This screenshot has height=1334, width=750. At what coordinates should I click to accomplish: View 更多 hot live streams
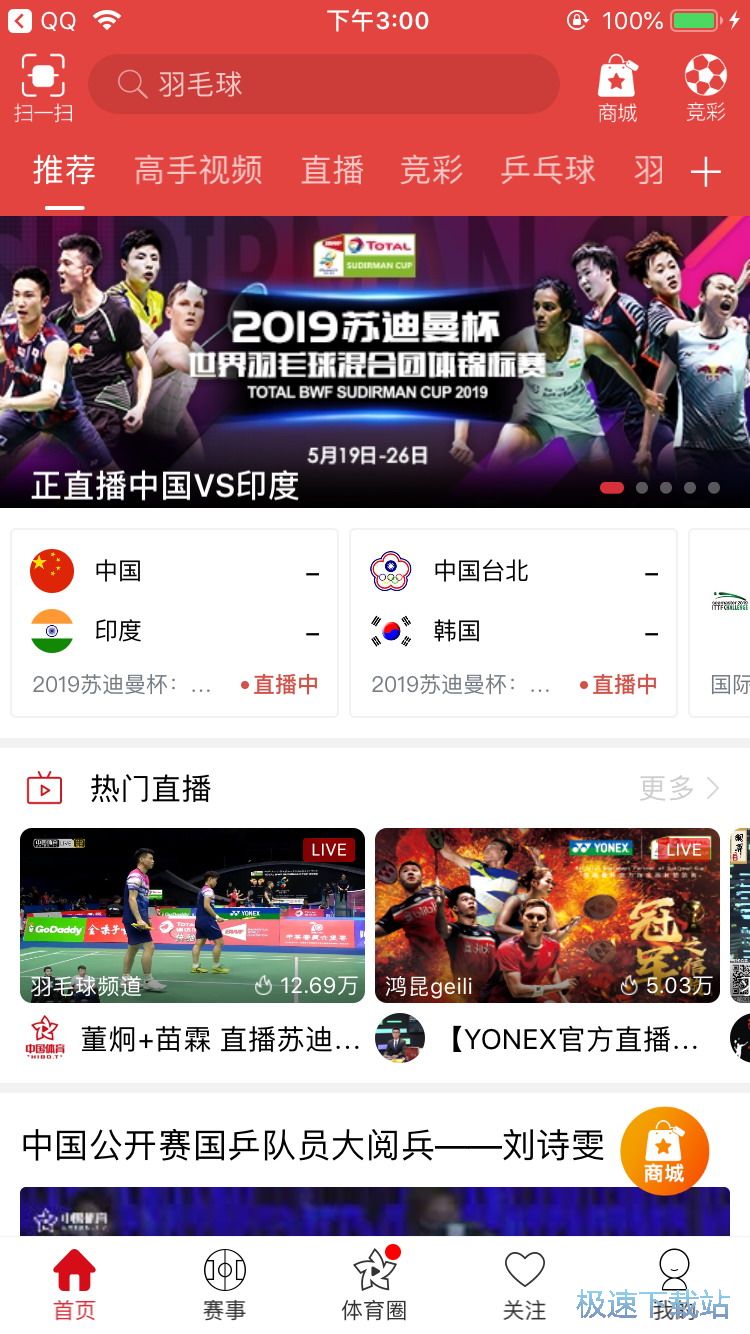pyautogui.click(x=679, y=788)
